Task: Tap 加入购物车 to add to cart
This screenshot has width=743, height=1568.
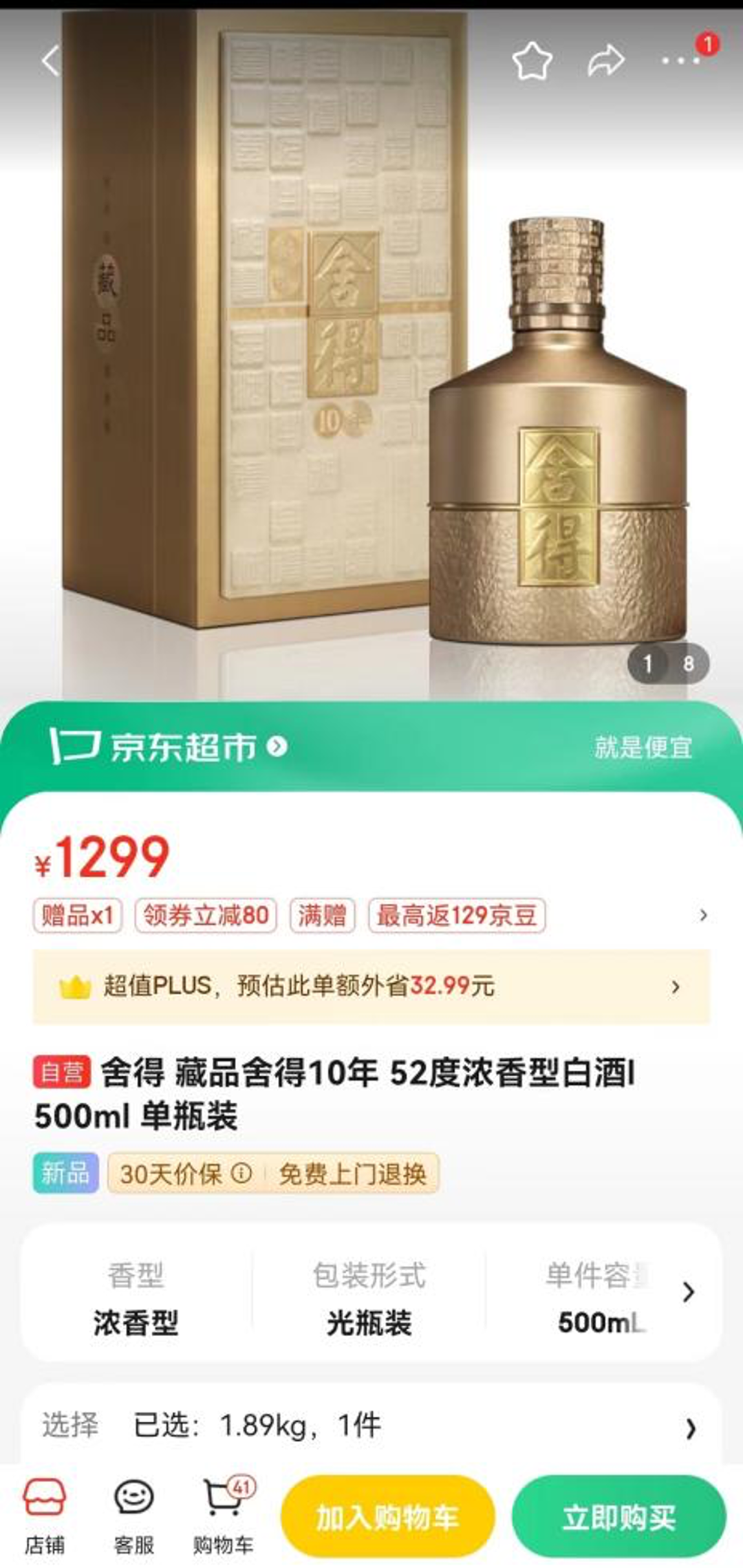Action: coord(387,1516)
